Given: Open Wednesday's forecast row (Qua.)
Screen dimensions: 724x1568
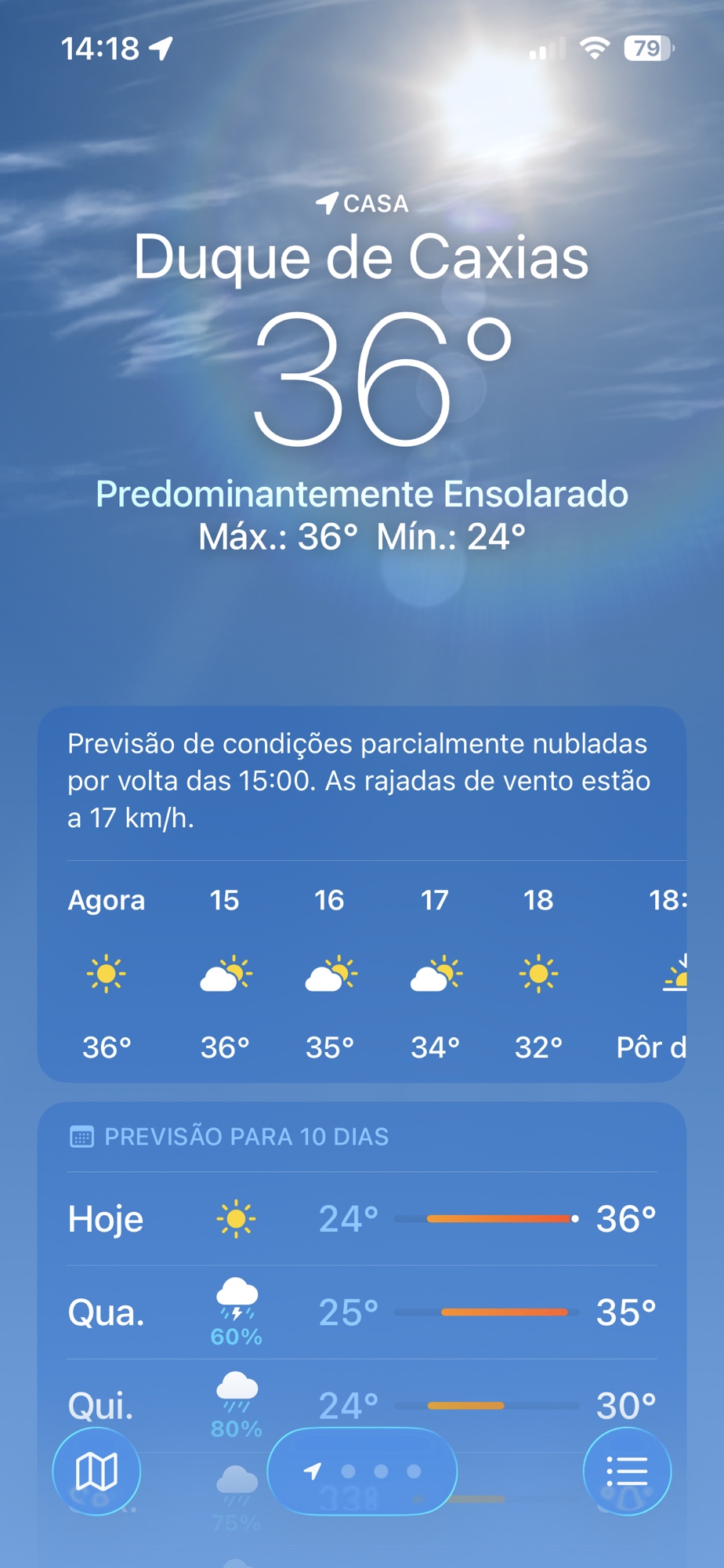Looking at the screenshot, I should (x=362, y=1312).
